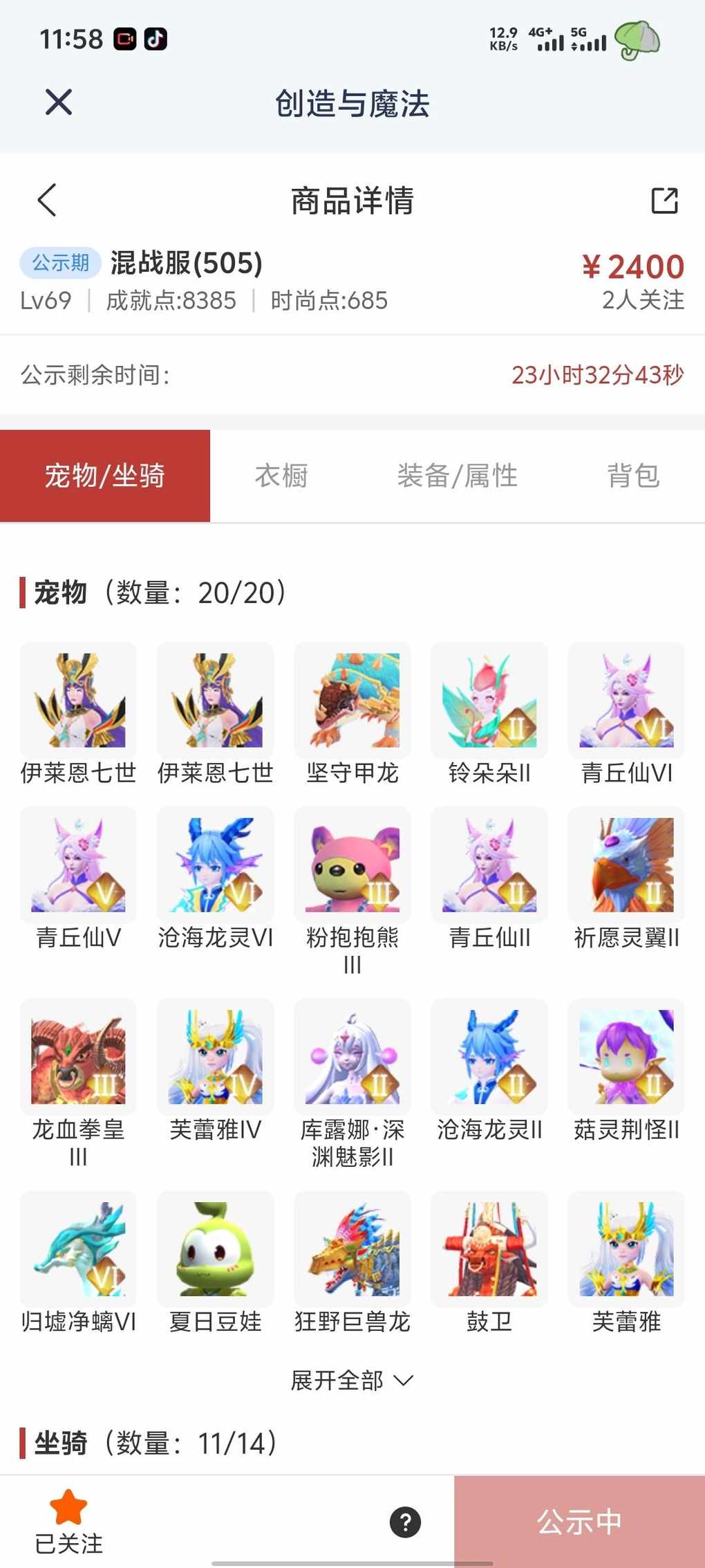The height and width of the screenshot is (1568, 705).
Task: Select the 背包 tab
Action: [633, 476]
